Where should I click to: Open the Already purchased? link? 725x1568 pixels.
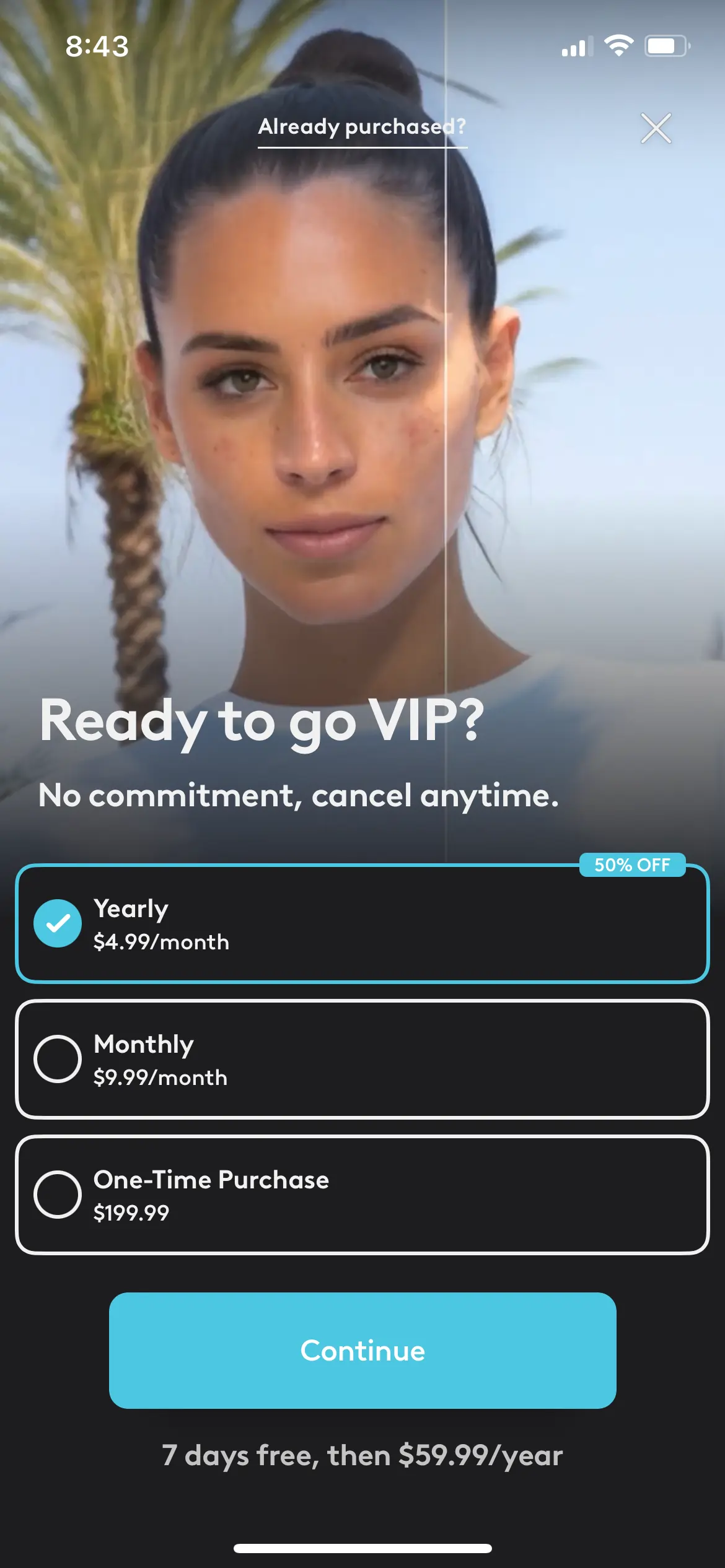click(362, 128)
